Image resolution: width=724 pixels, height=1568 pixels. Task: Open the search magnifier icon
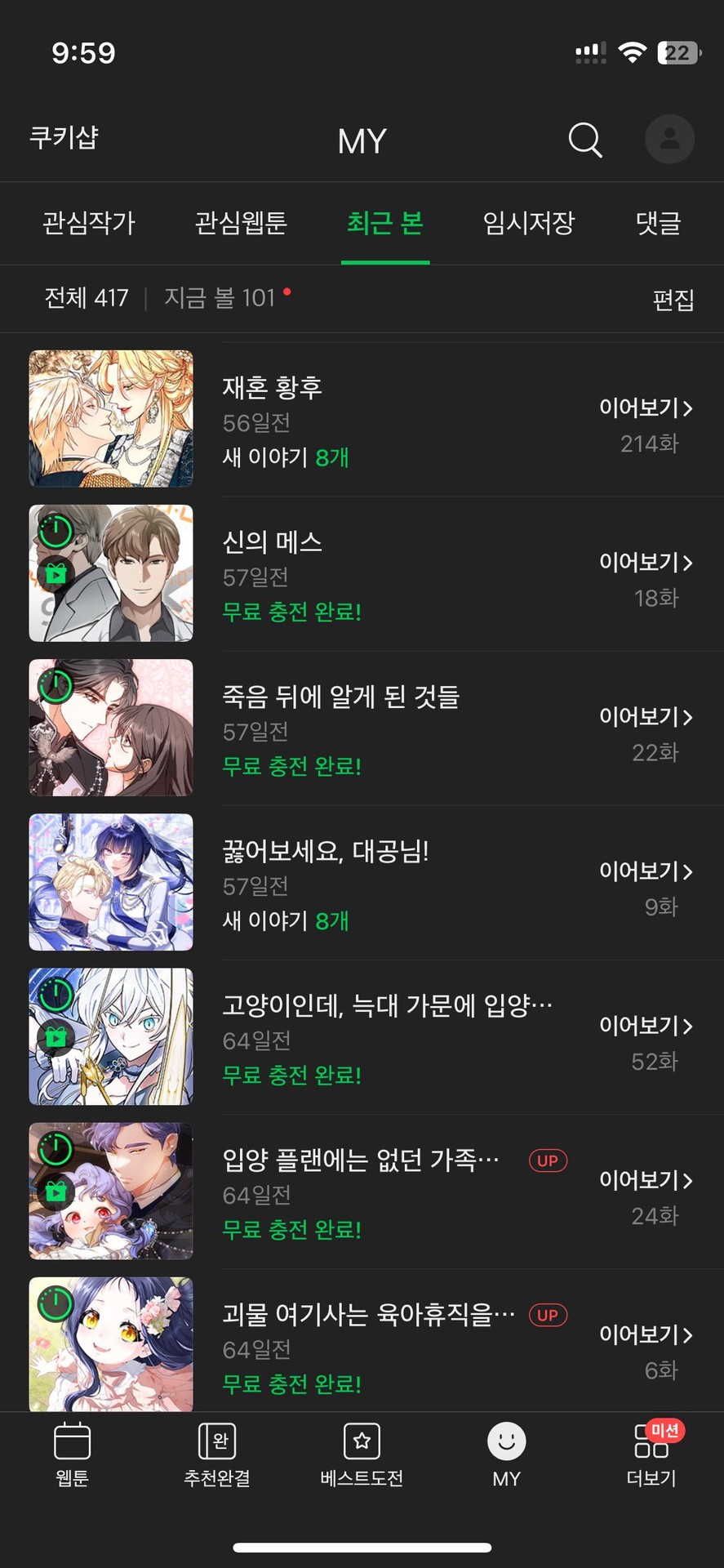[584, 140]
